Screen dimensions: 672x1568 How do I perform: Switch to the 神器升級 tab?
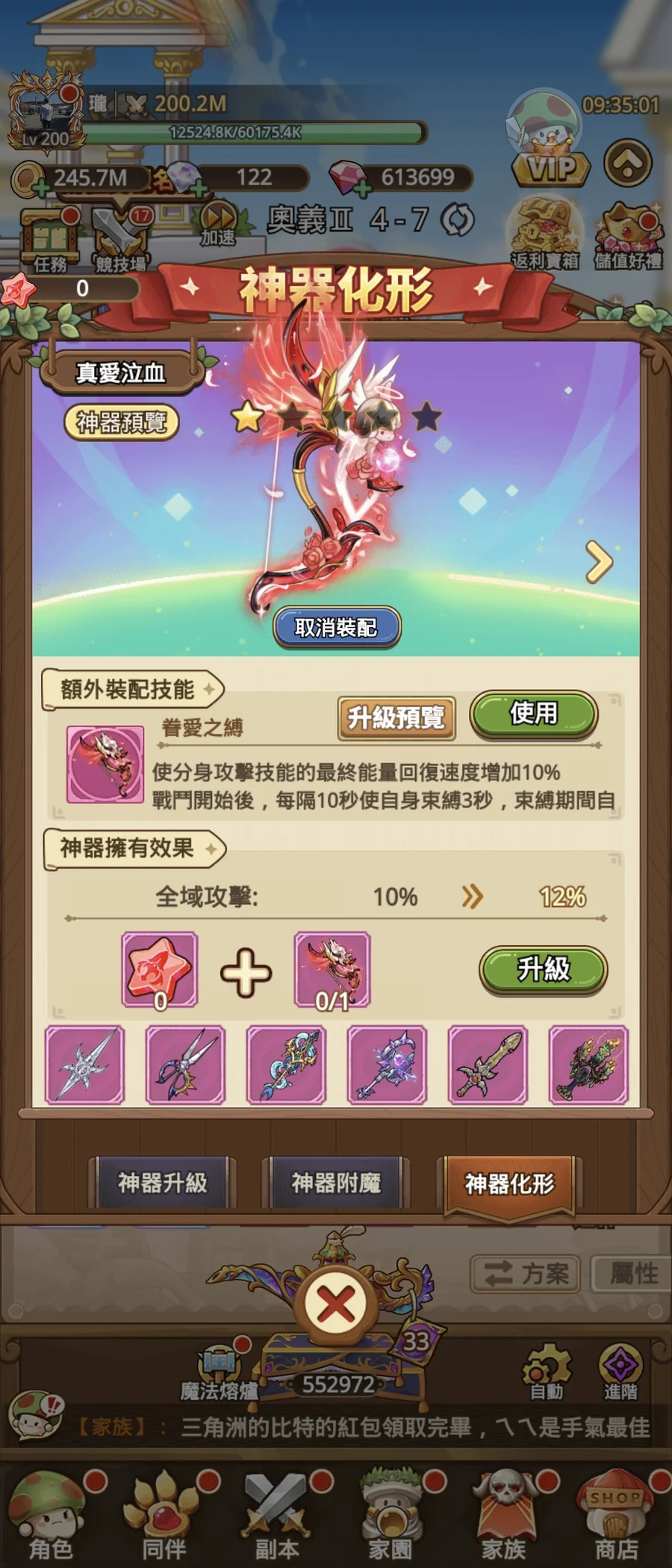[x=163, y=1183]
